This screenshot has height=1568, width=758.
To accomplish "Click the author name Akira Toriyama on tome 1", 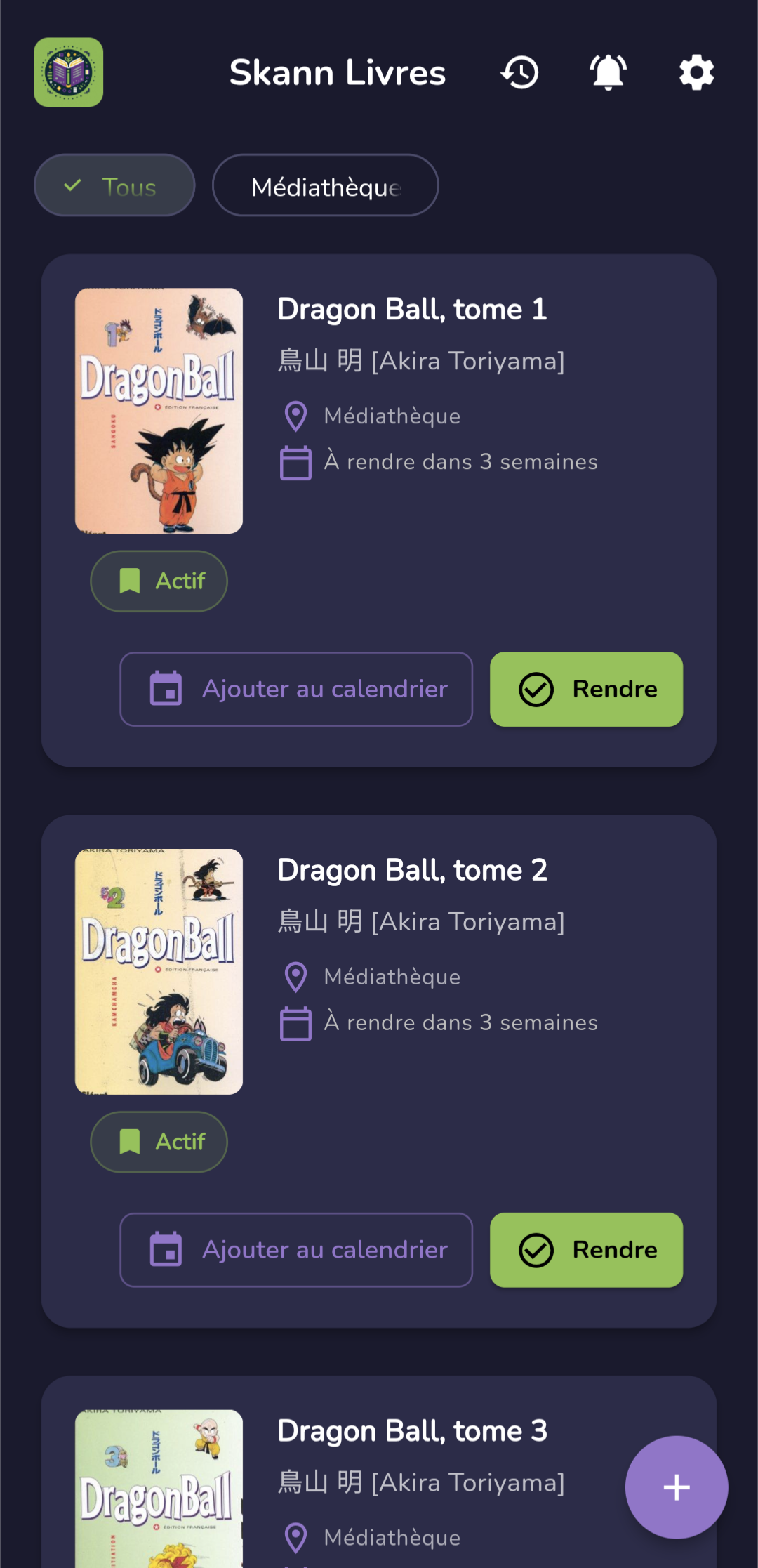I will 421,360.
